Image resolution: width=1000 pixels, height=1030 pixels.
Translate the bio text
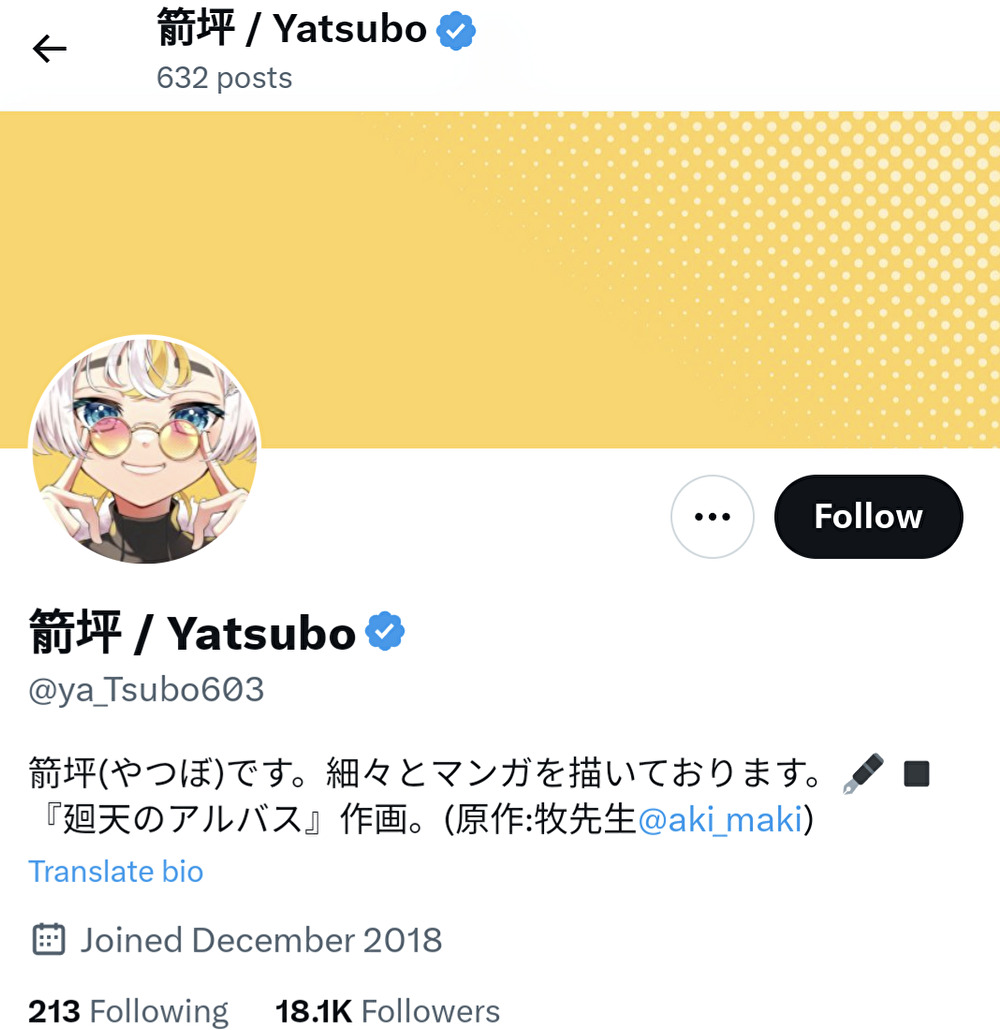(x=116, y=871)
